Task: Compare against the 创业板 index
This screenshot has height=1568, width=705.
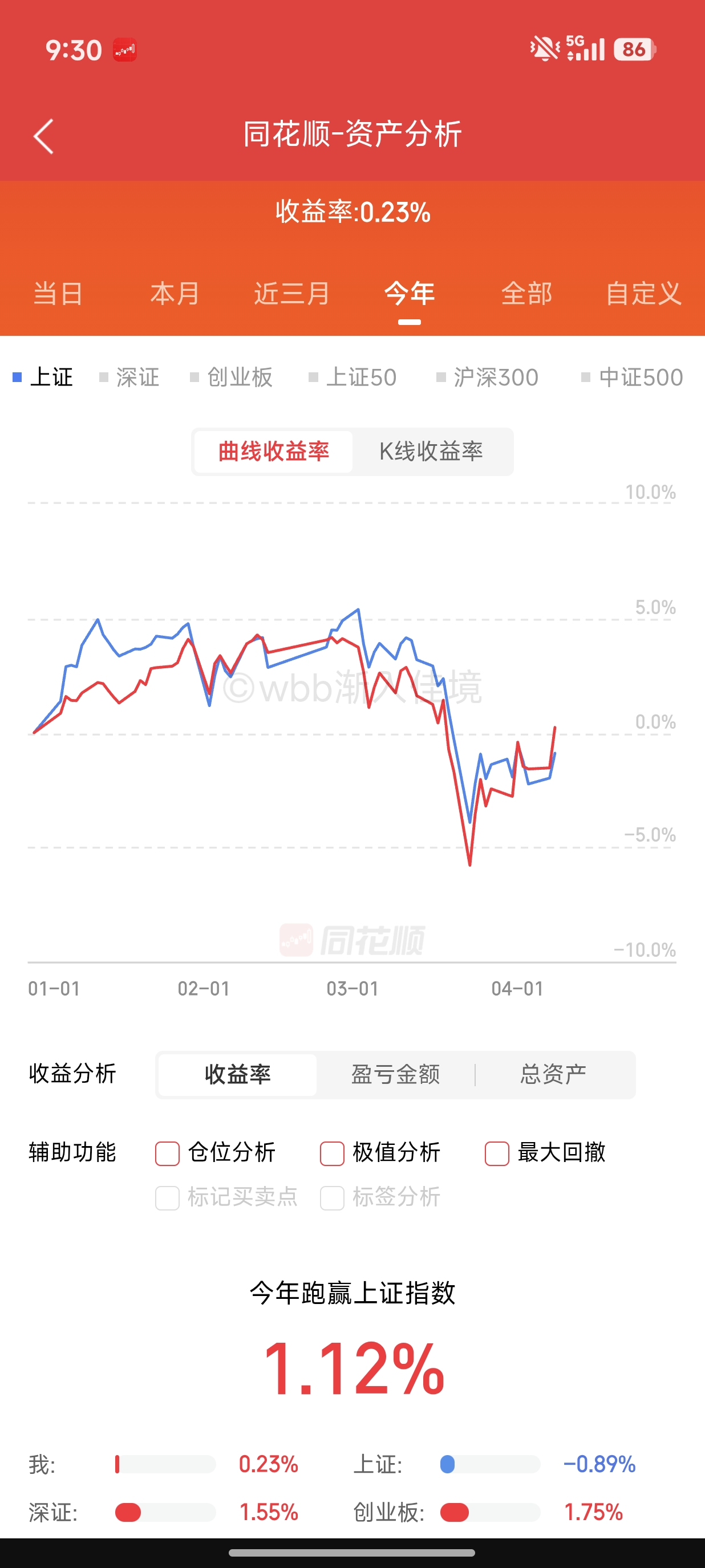Action: [233, 377]
